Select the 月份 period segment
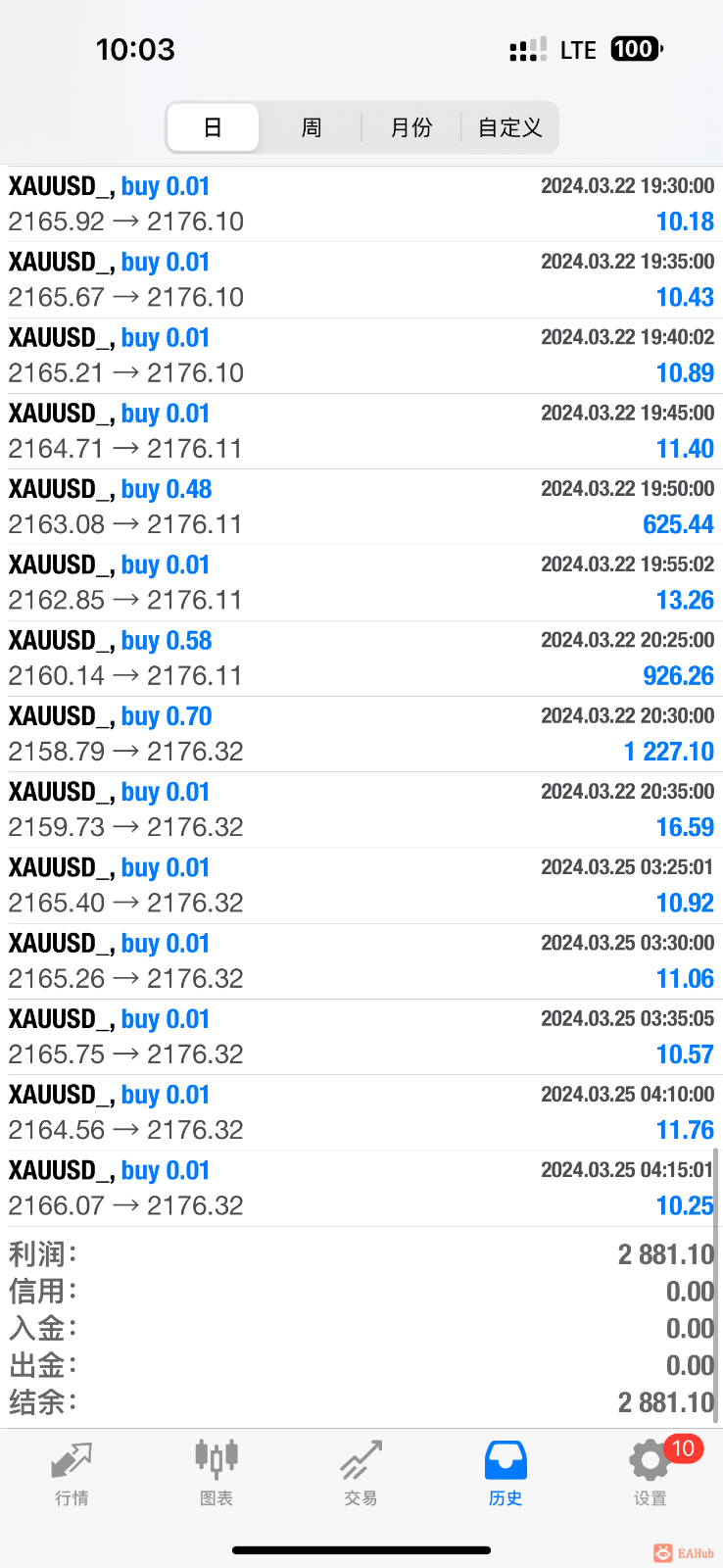The image size is (723, 1568). [x=410, y=127]
